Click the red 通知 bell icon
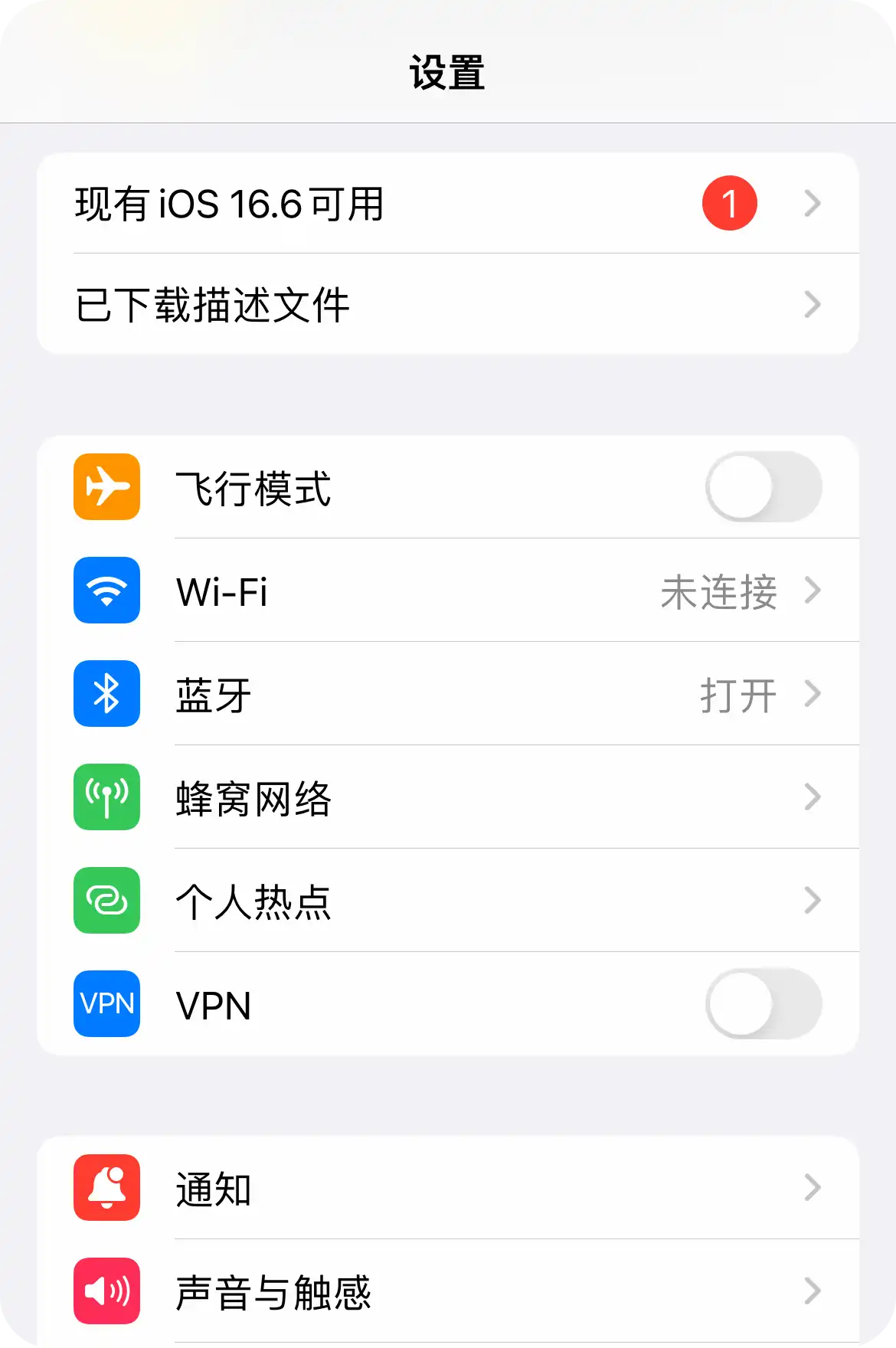This screenshot has height=1348, width=896. coord(106,1188)
